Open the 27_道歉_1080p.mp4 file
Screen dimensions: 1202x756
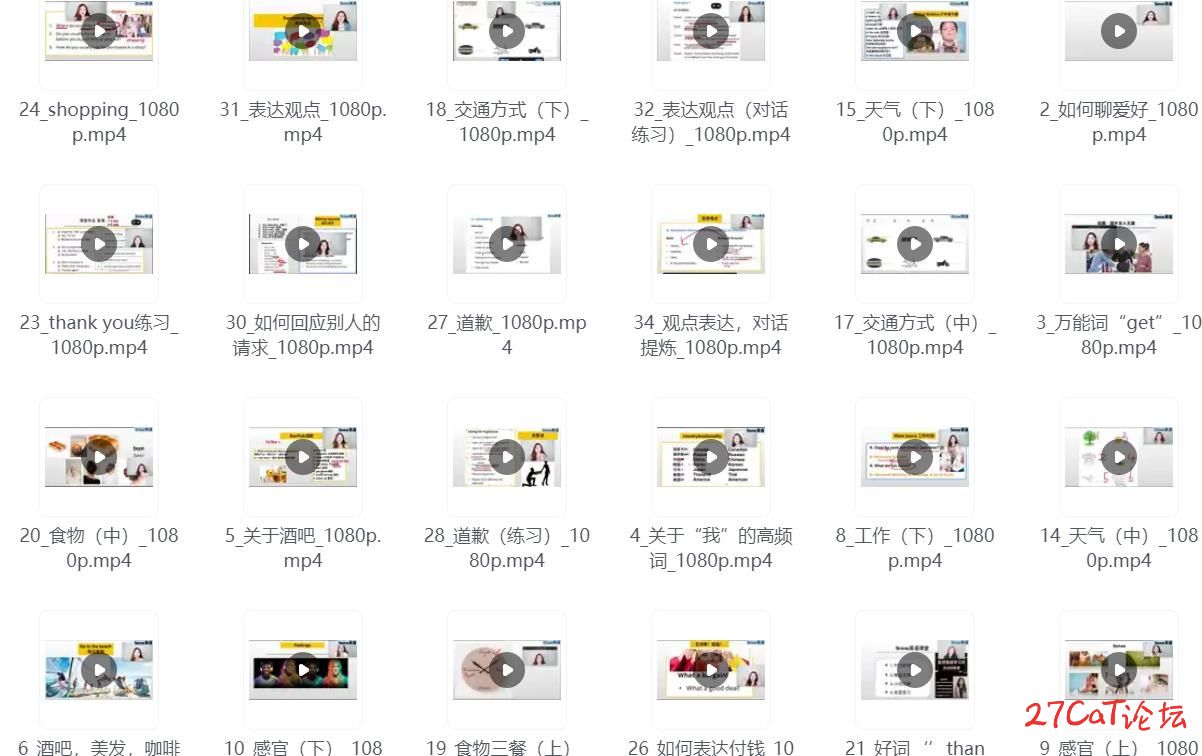click(x=507, y=244)
